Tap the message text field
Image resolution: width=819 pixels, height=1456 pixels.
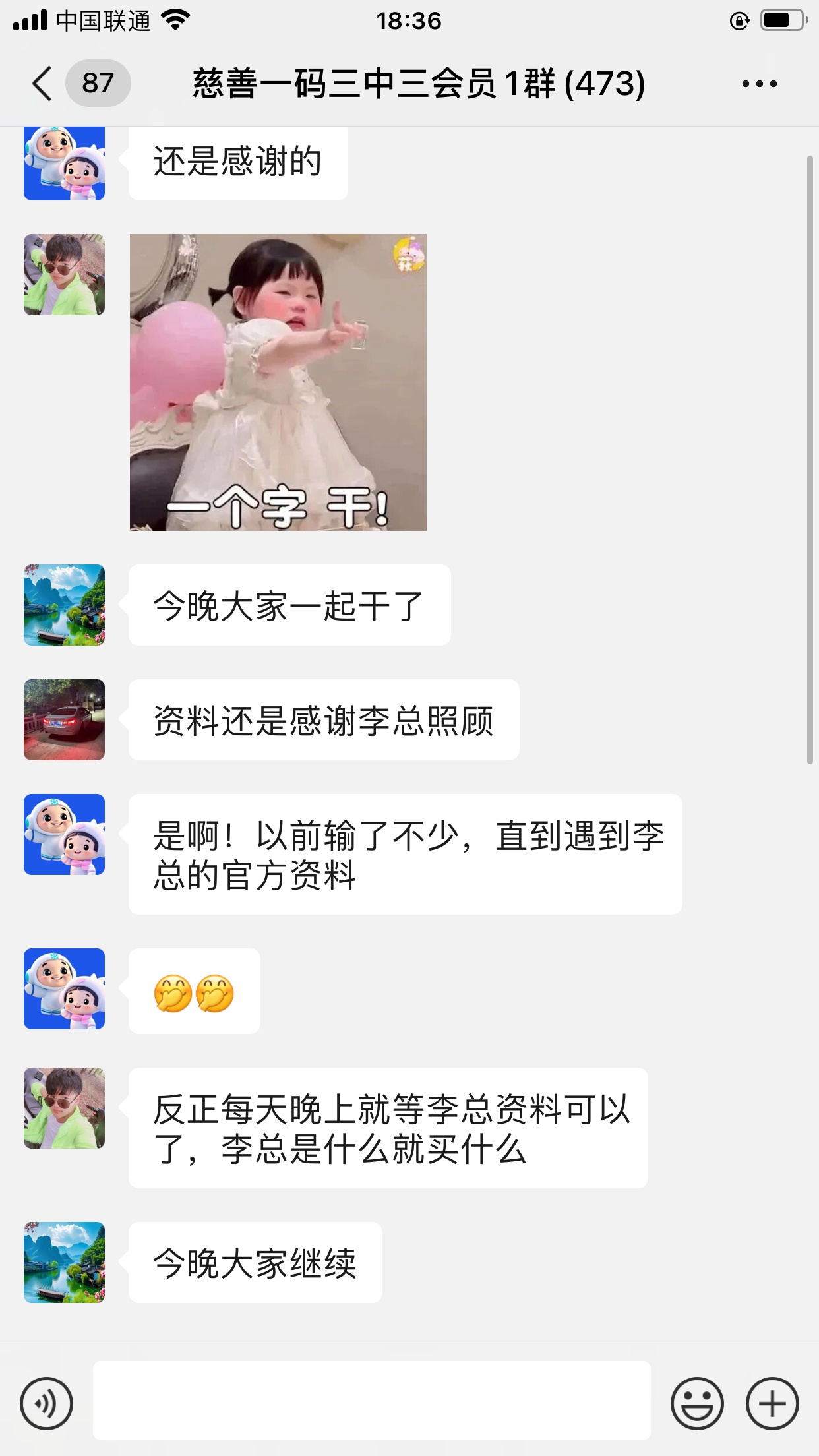(x=371, y=1401)
